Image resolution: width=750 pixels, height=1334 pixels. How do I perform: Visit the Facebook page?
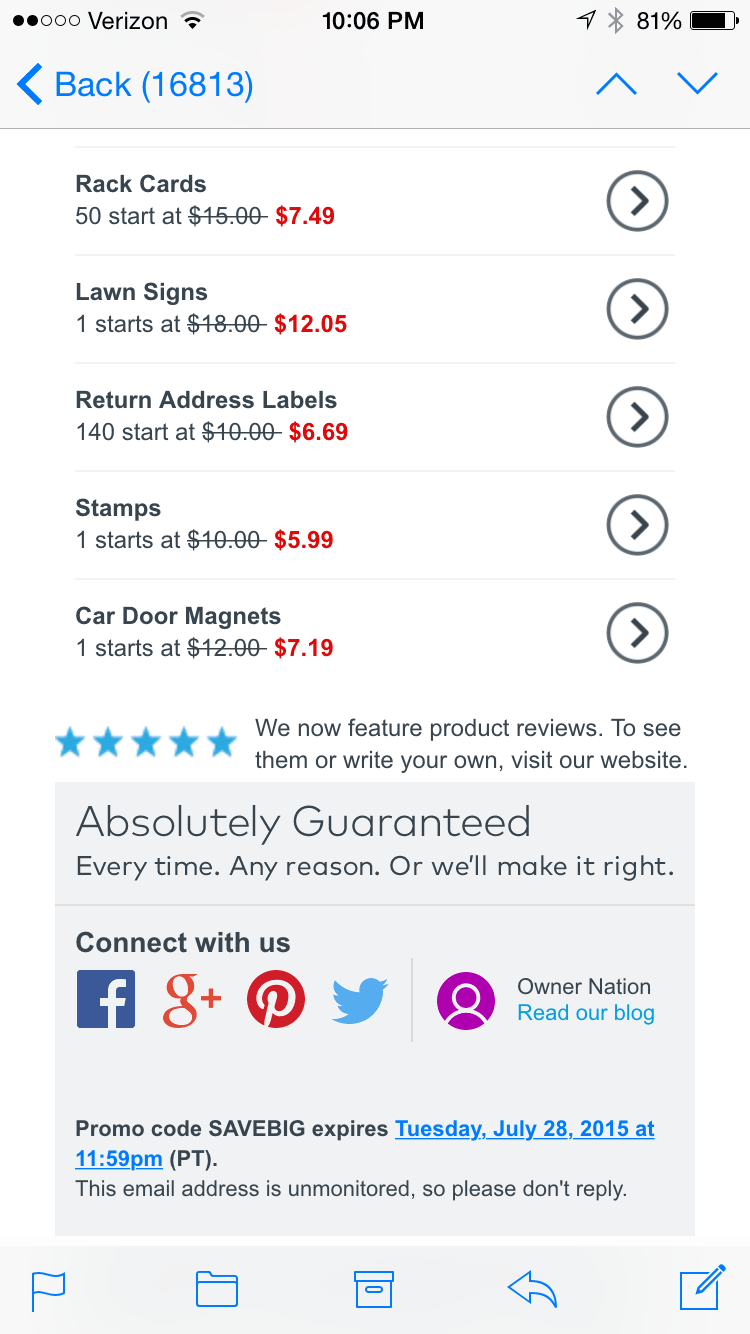coord(106,999)
